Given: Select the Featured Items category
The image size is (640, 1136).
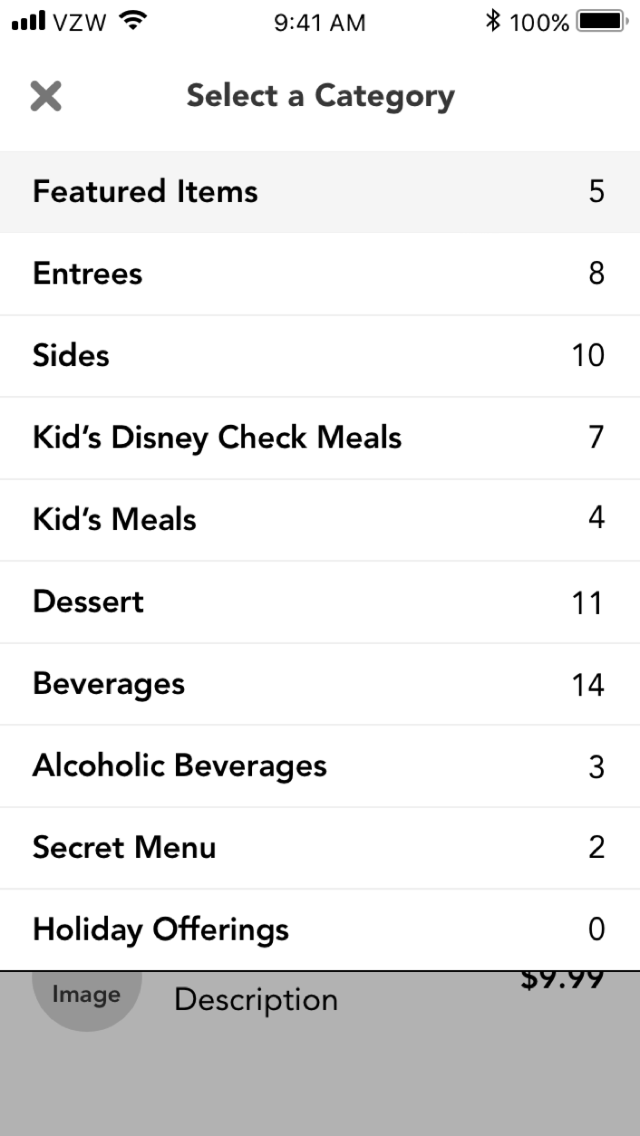Looking at the screenshot, I should click(x=320, y=192).
